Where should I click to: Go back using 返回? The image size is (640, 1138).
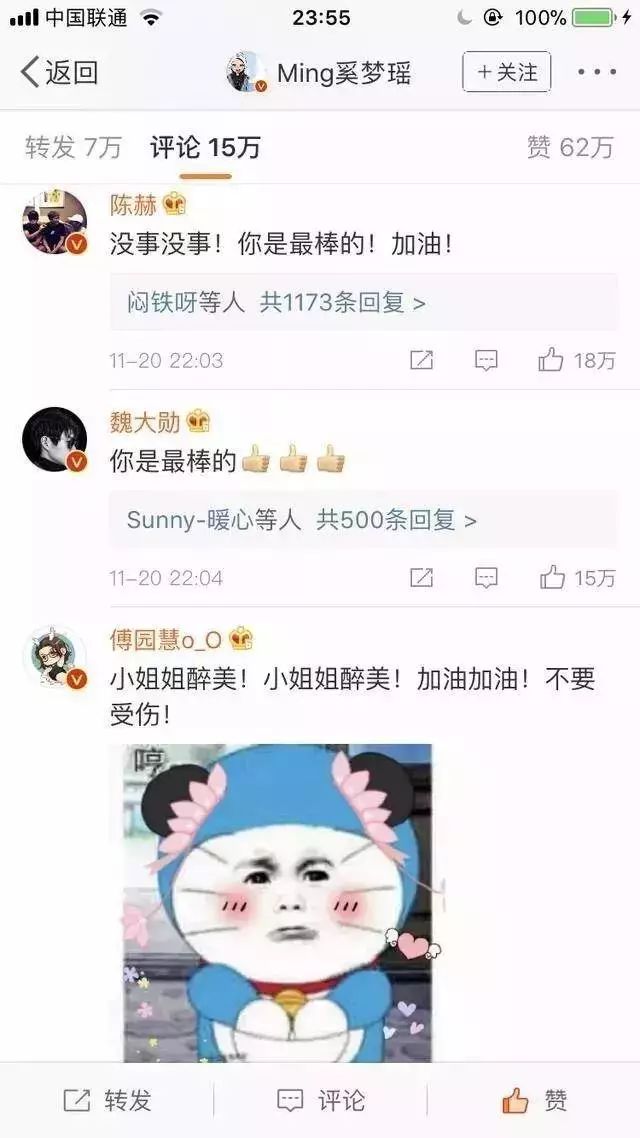click(x=60, y=72)
